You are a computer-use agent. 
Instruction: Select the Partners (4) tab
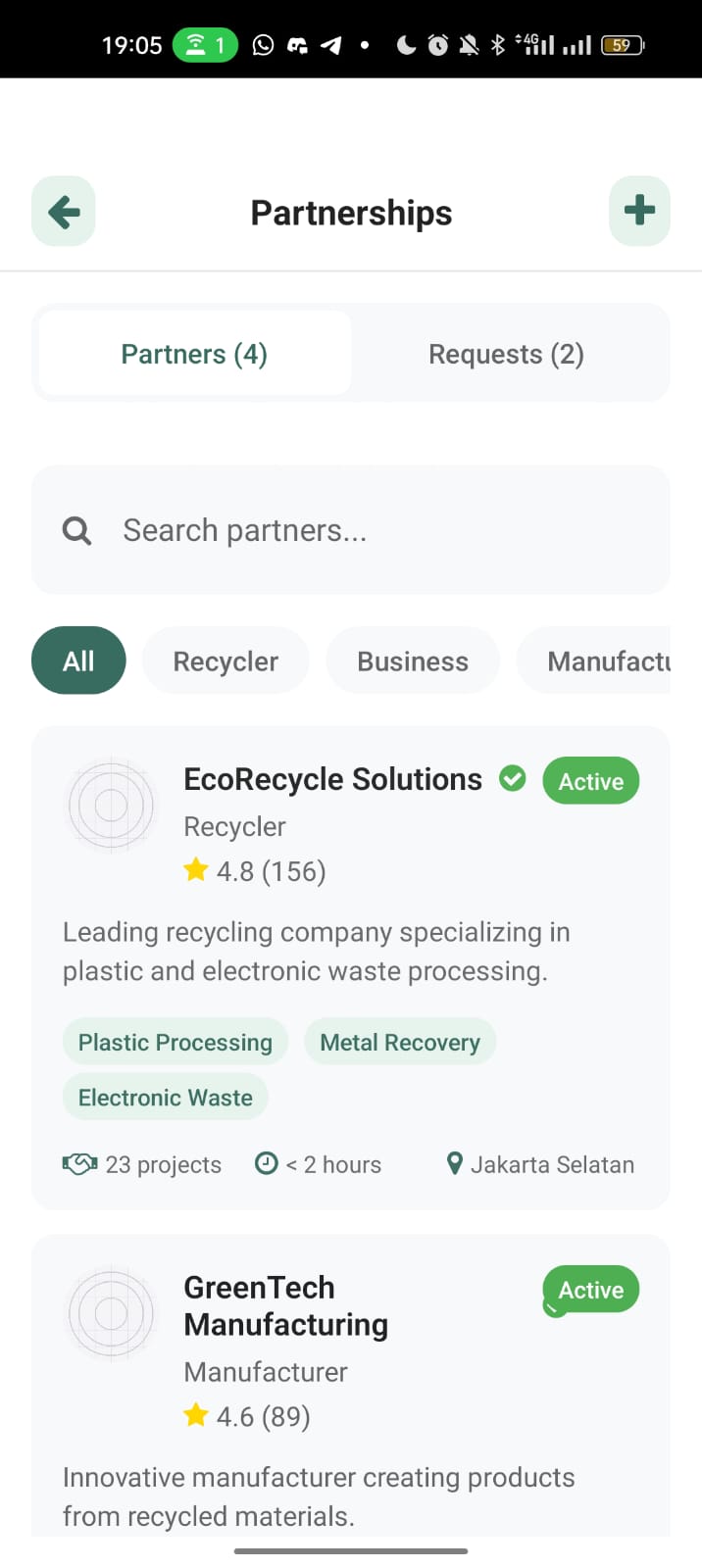point(194,354)
